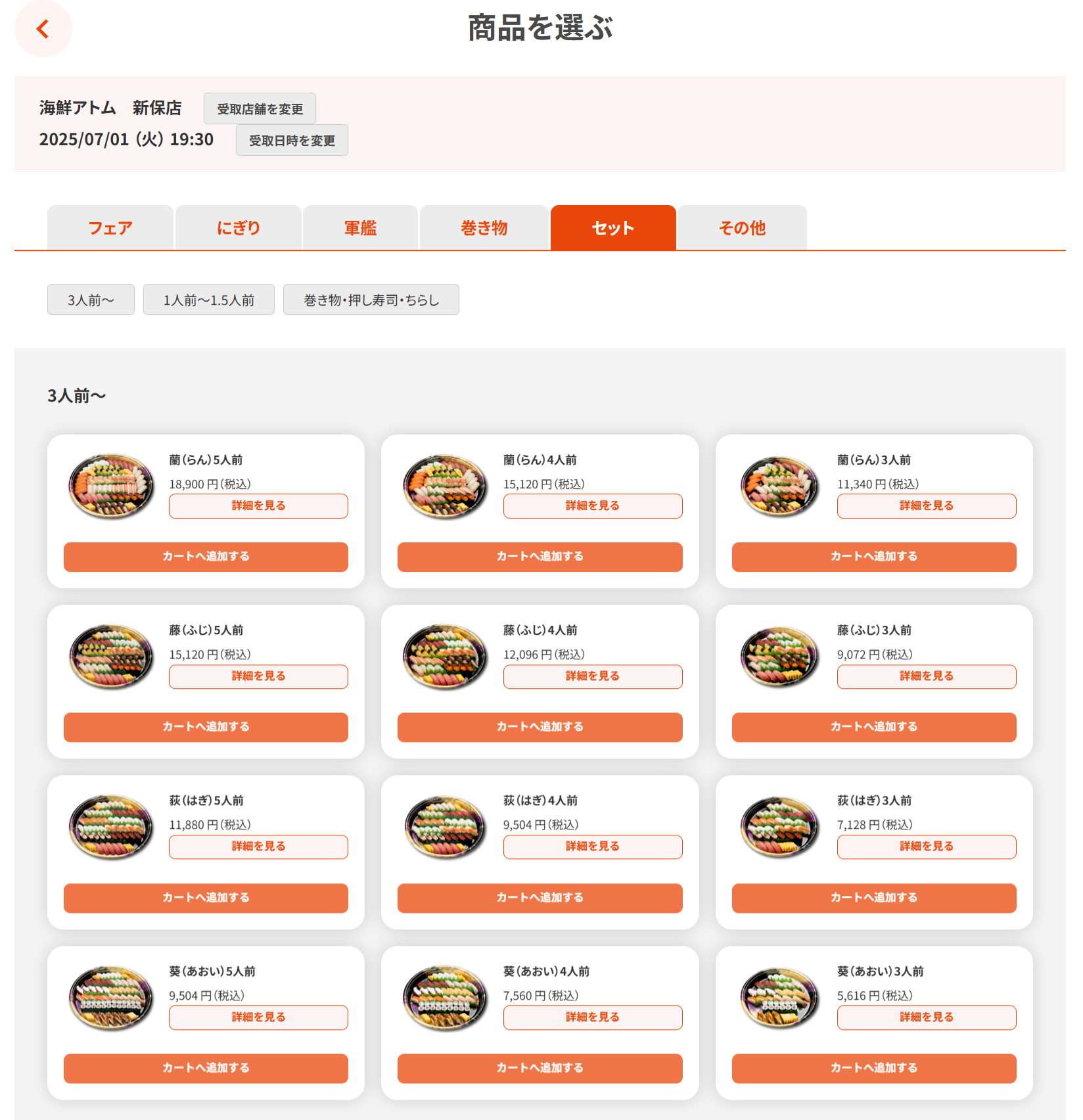Add 藤(ふじ)5人前 to cart
Viewport: 1083px width, 1120px height.
(x=206, y=727)
